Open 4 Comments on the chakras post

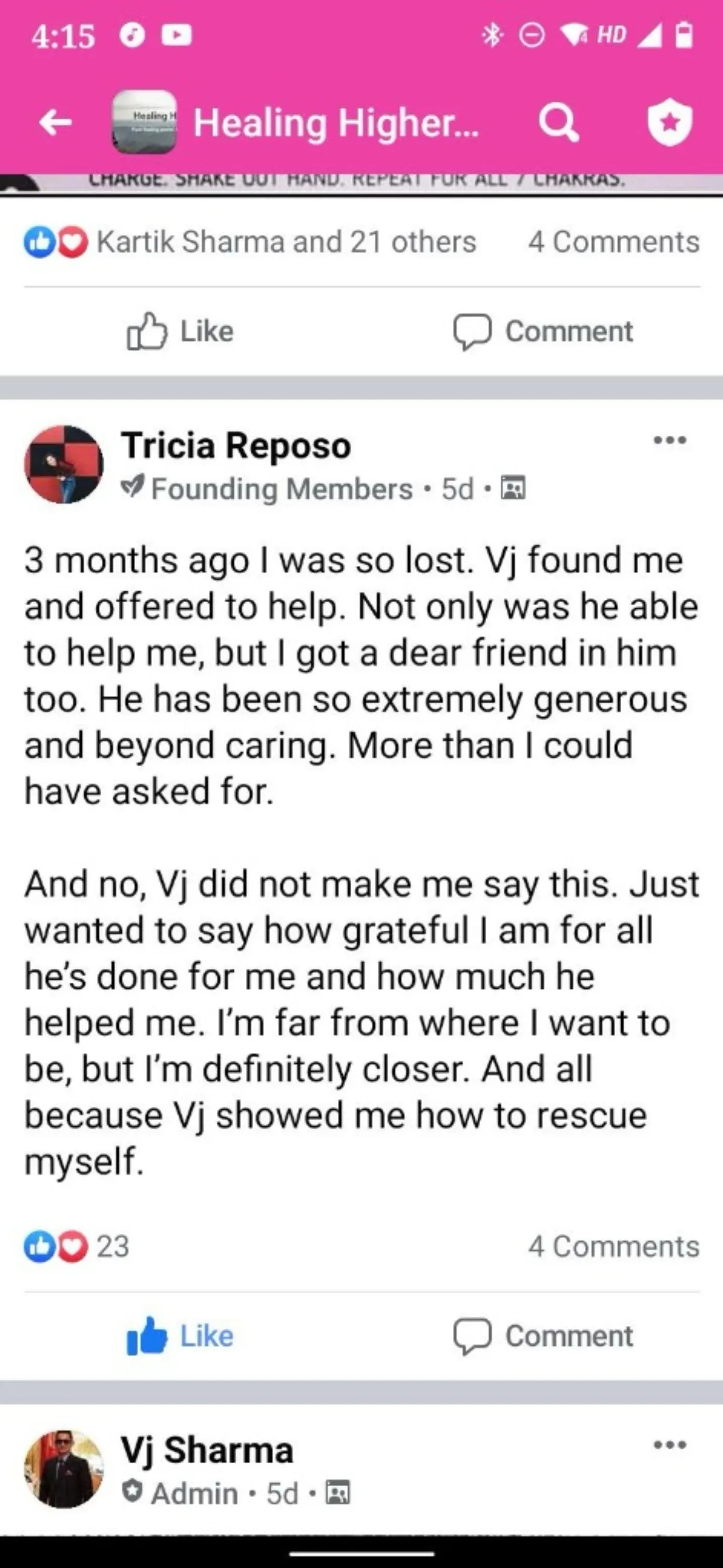613,242
